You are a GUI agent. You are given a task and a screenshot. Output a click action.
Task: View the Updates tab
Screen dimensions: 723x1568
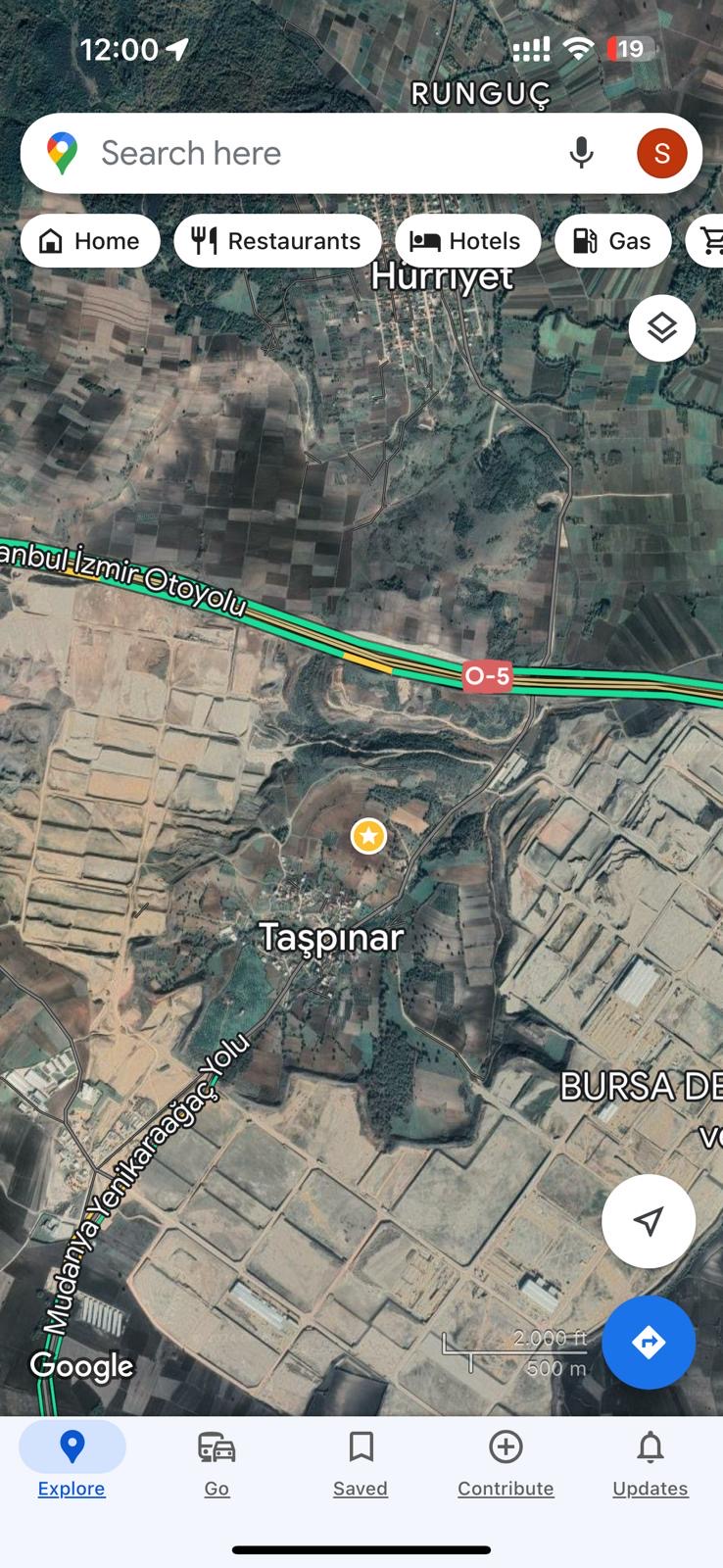pyautogui.click(x=651, y=1463)
